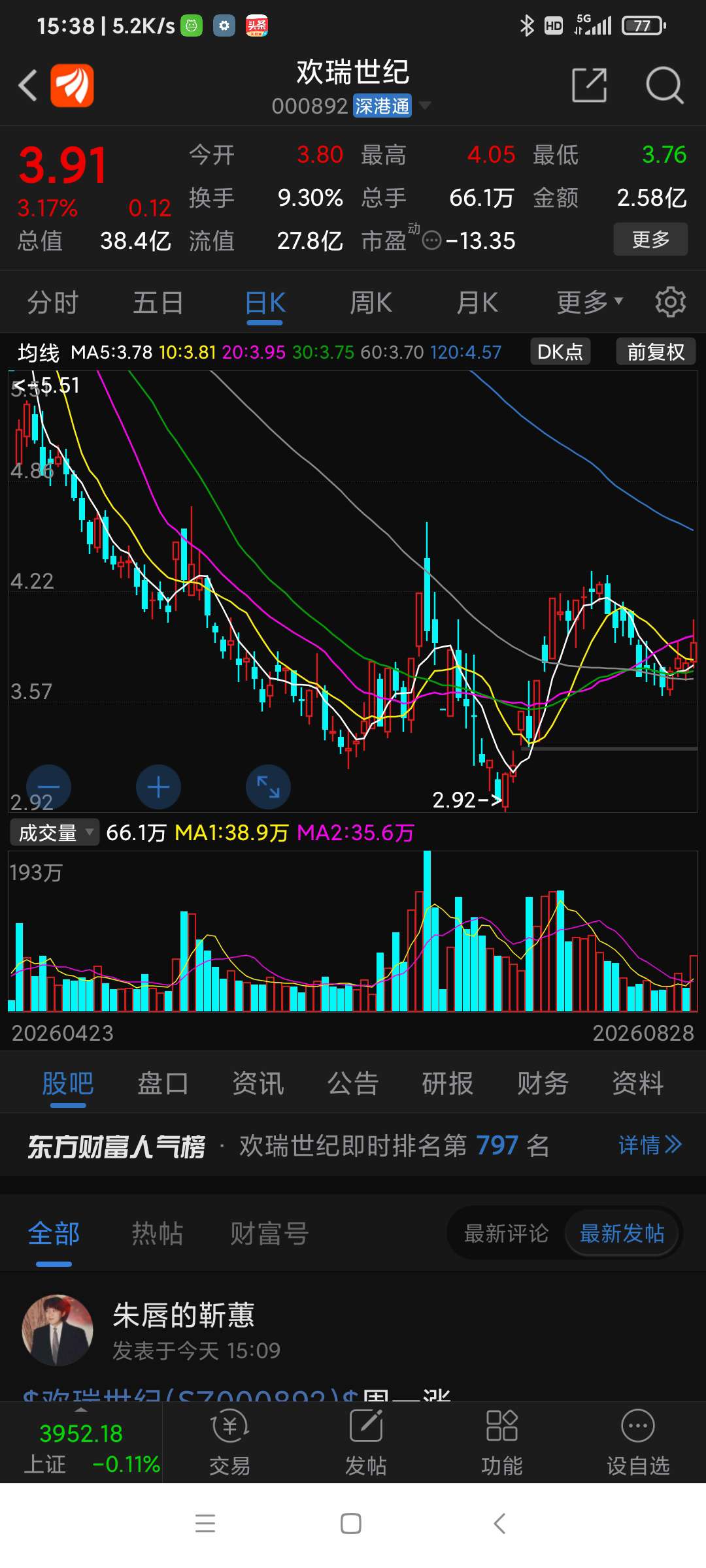Viewport: 706px width, 1568px height.
Task: Zoom out the K-line chart
Action: tap(49, 787)
